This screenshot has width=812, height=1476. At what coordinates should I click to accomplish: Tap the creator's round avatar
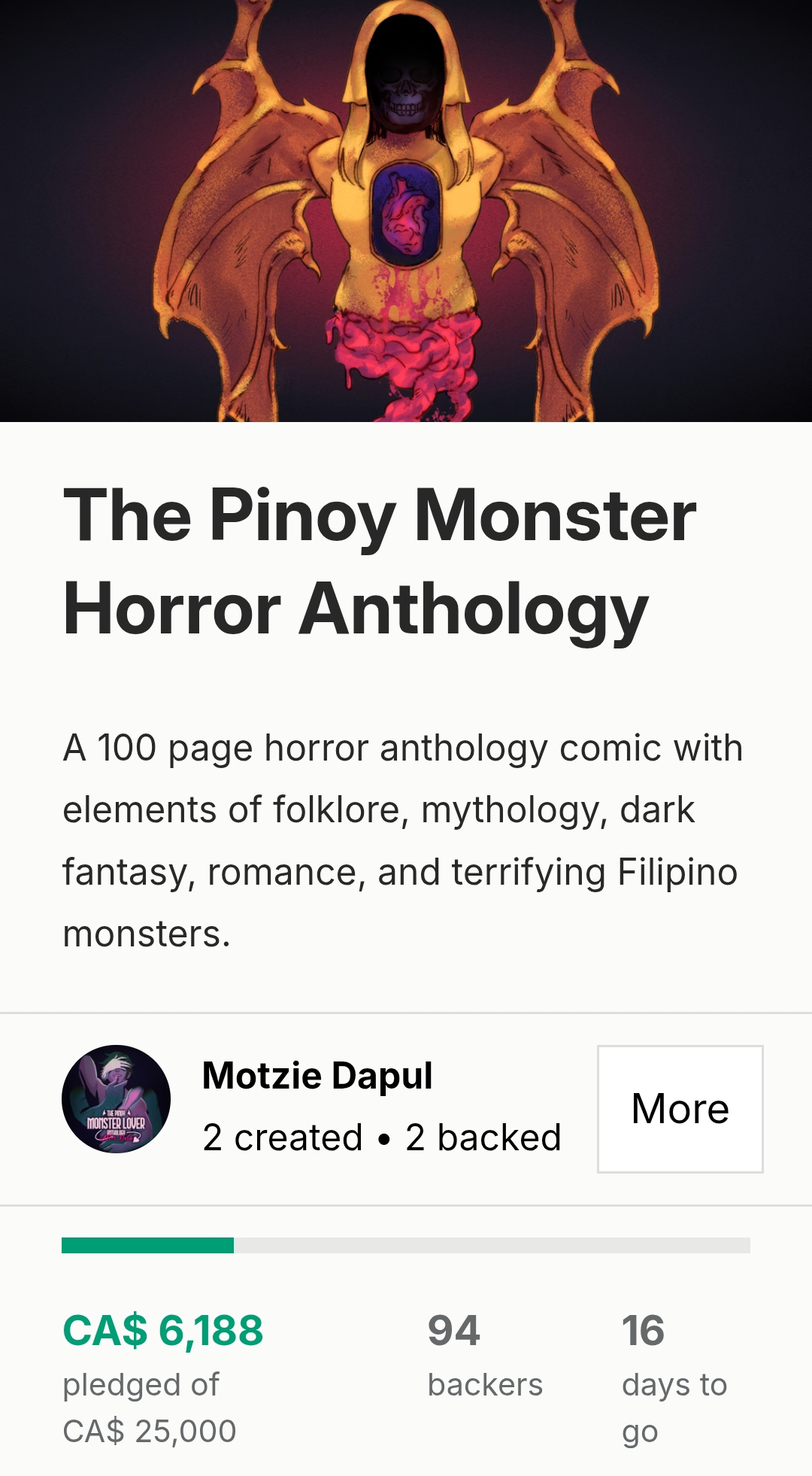[116, 1099]
